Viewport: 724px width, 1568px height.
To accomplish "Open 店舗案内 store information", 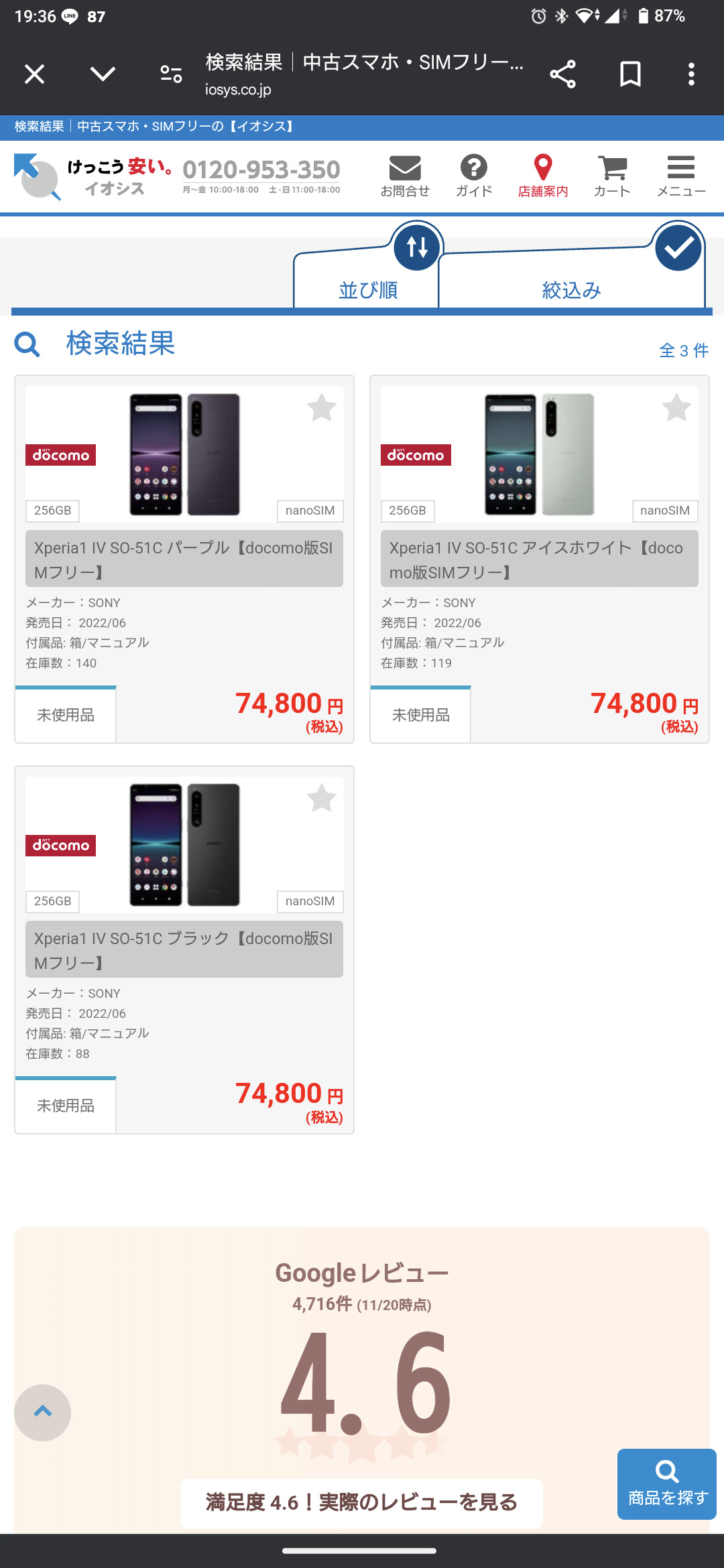I will 543,177.
